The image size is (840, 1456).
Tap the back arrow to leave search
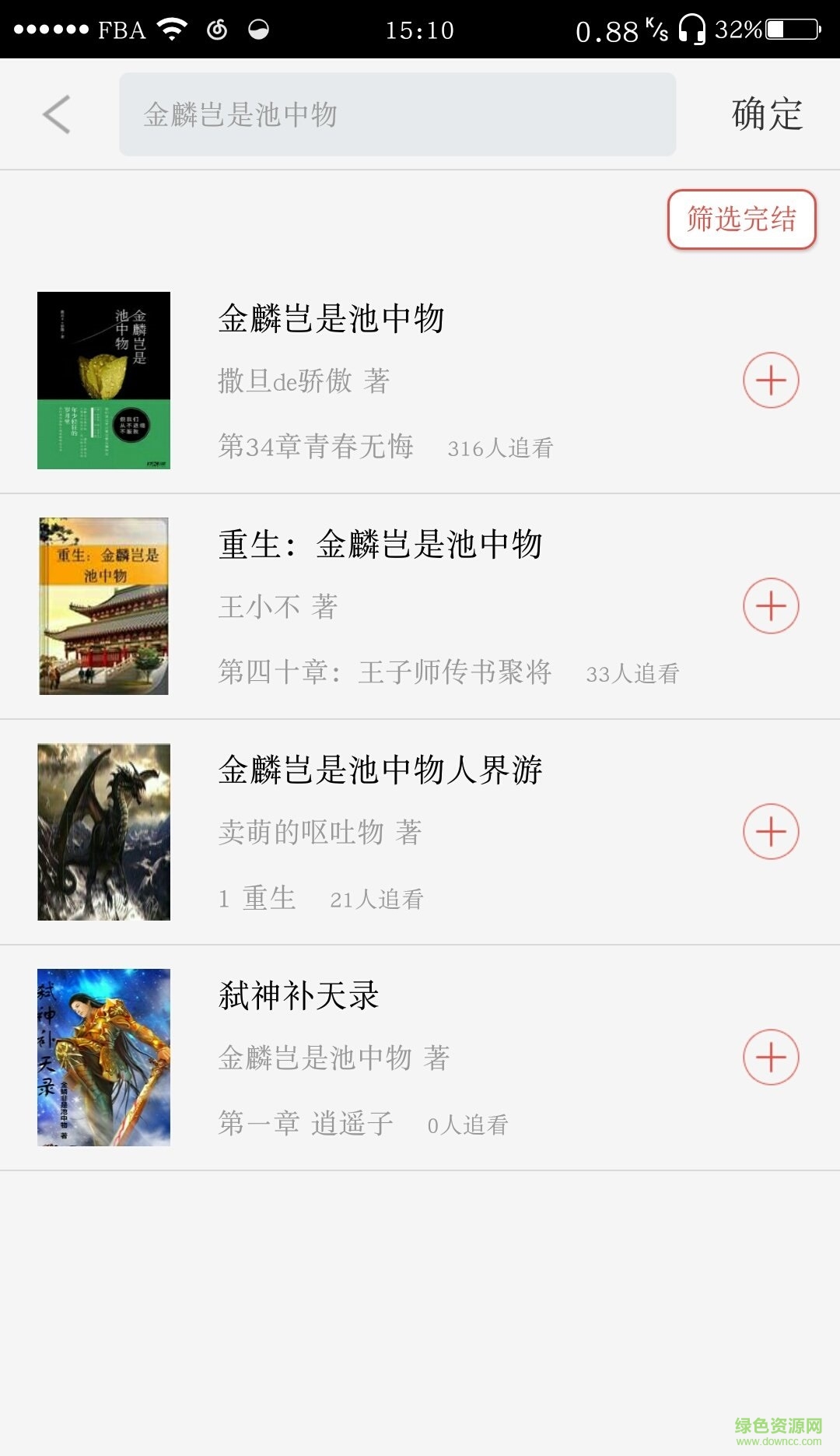(x=55, y=114)
